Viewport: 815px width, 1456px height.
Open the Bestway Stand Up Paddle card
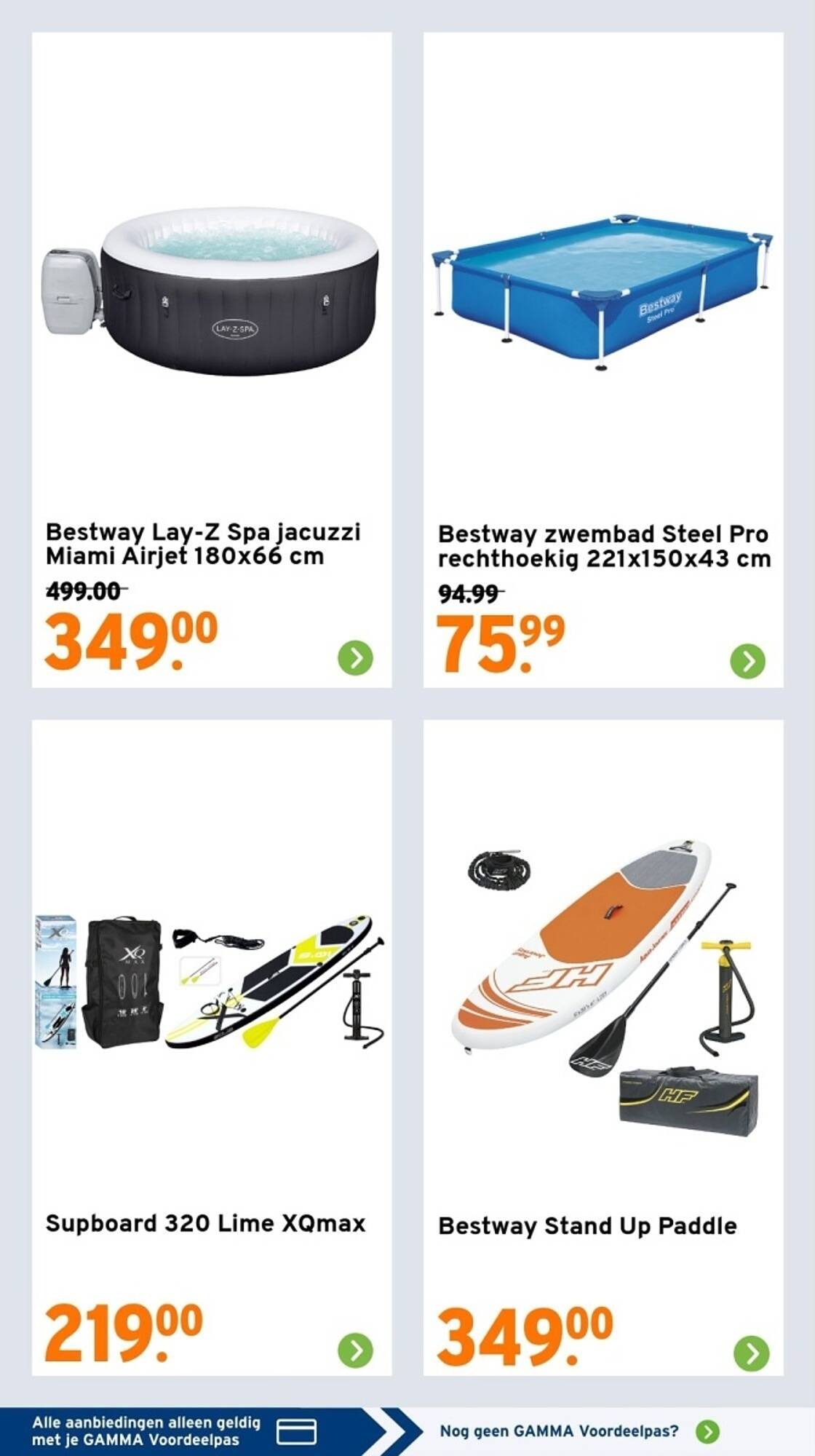[603, 1048]
